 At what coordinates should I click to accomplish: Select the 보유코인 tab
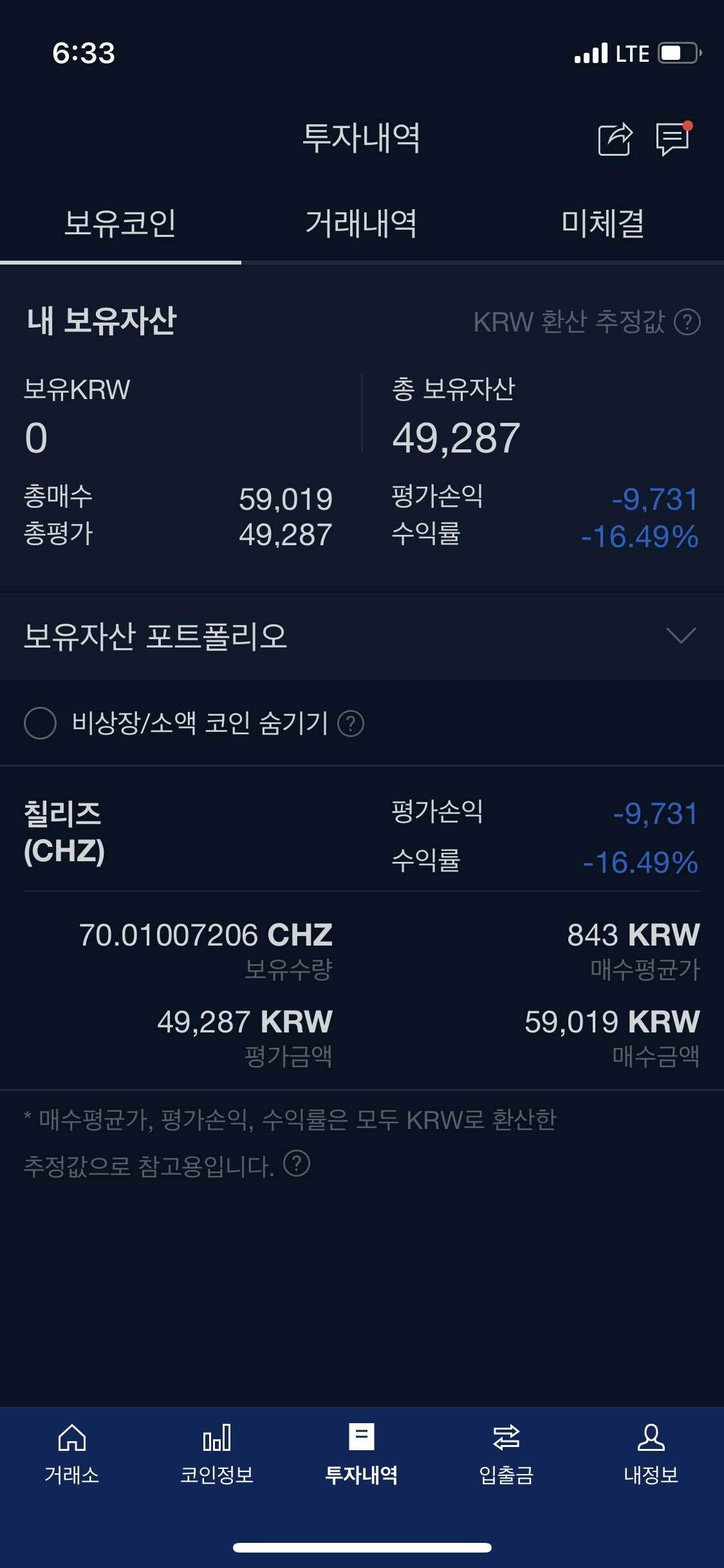pos(120,223)
